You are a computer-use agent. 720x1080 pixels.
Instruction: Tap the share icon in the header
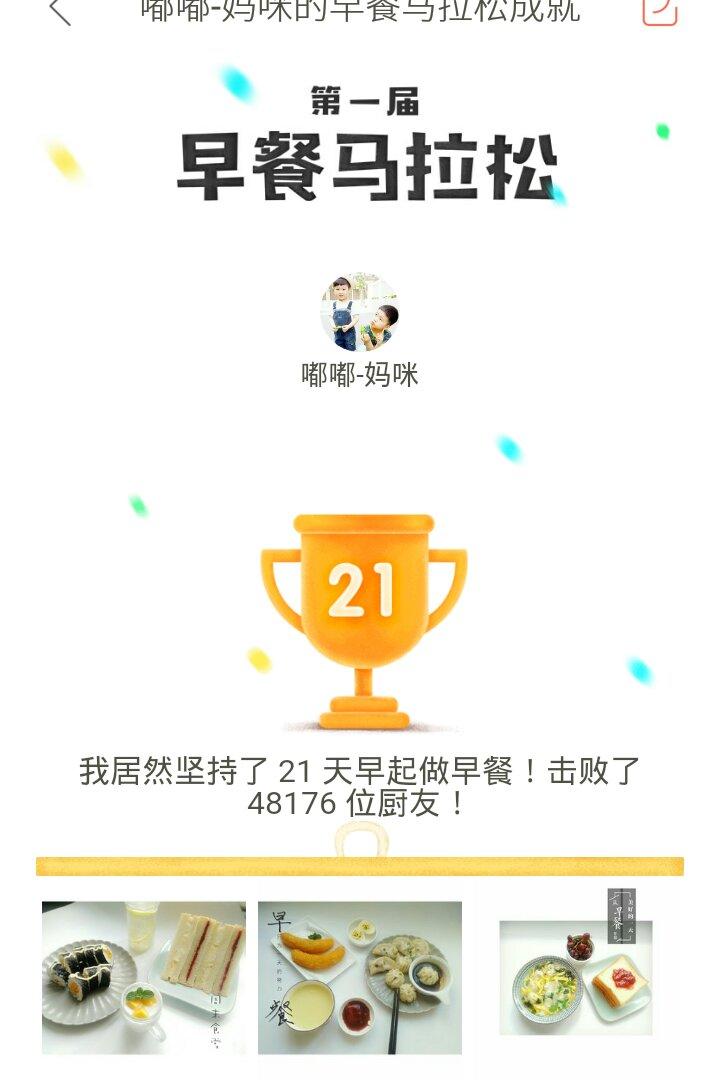point(660,11)
